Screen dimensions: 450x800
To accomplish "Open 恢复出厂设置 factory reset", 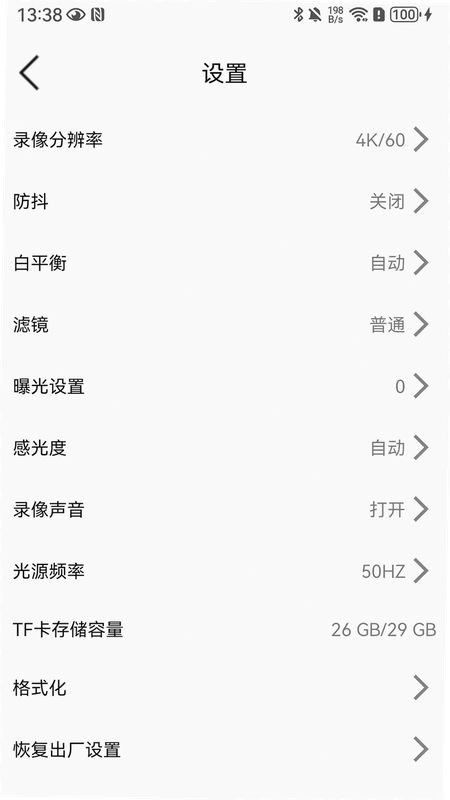I will click(x=225, y=749).
